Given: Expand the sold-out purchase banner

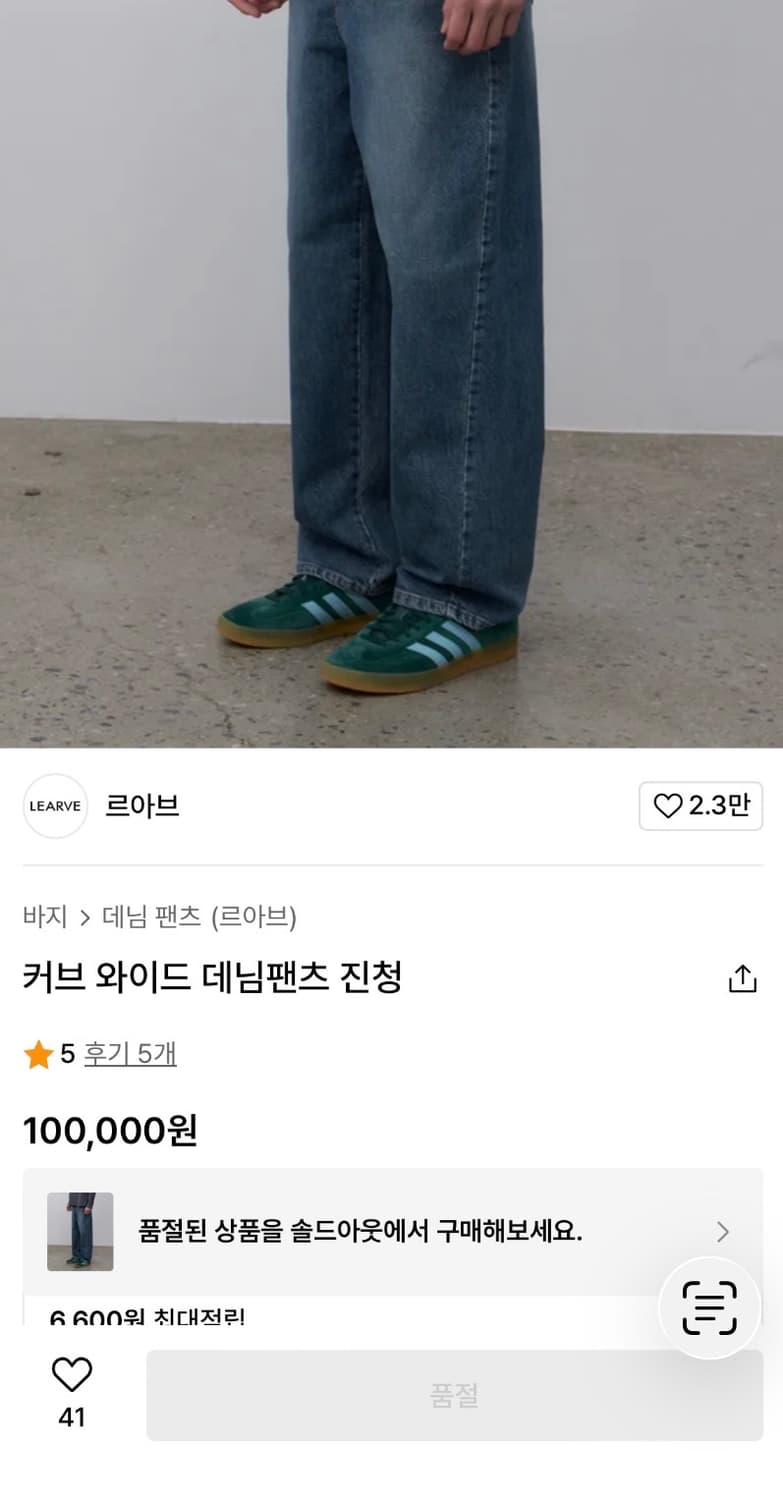Looking at the screenshot, I should [391, 1231].
